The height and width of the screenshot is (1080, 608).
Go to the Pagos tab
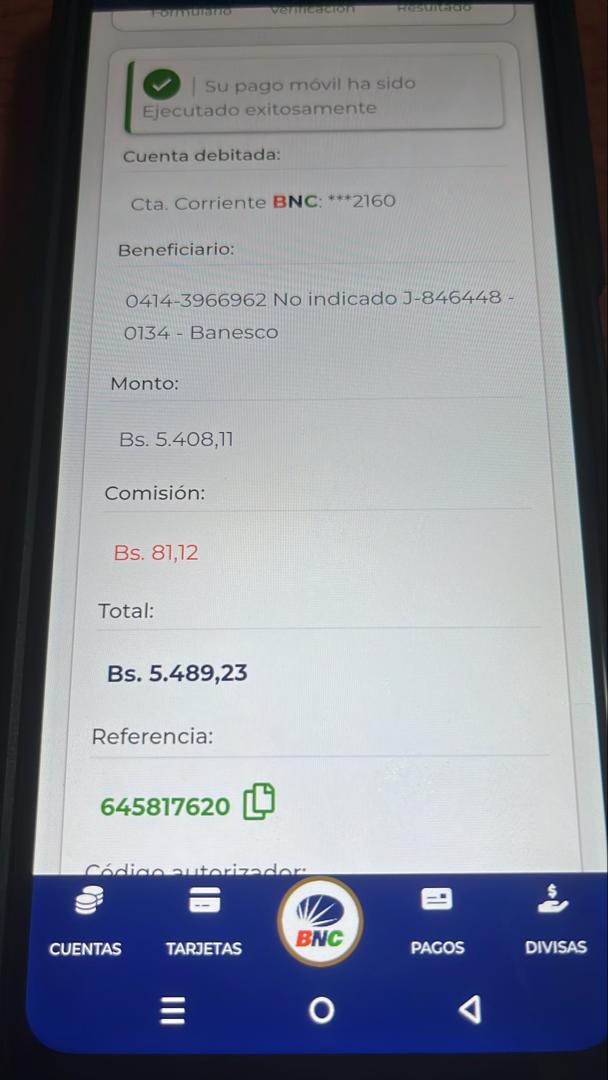coord(437,922)
